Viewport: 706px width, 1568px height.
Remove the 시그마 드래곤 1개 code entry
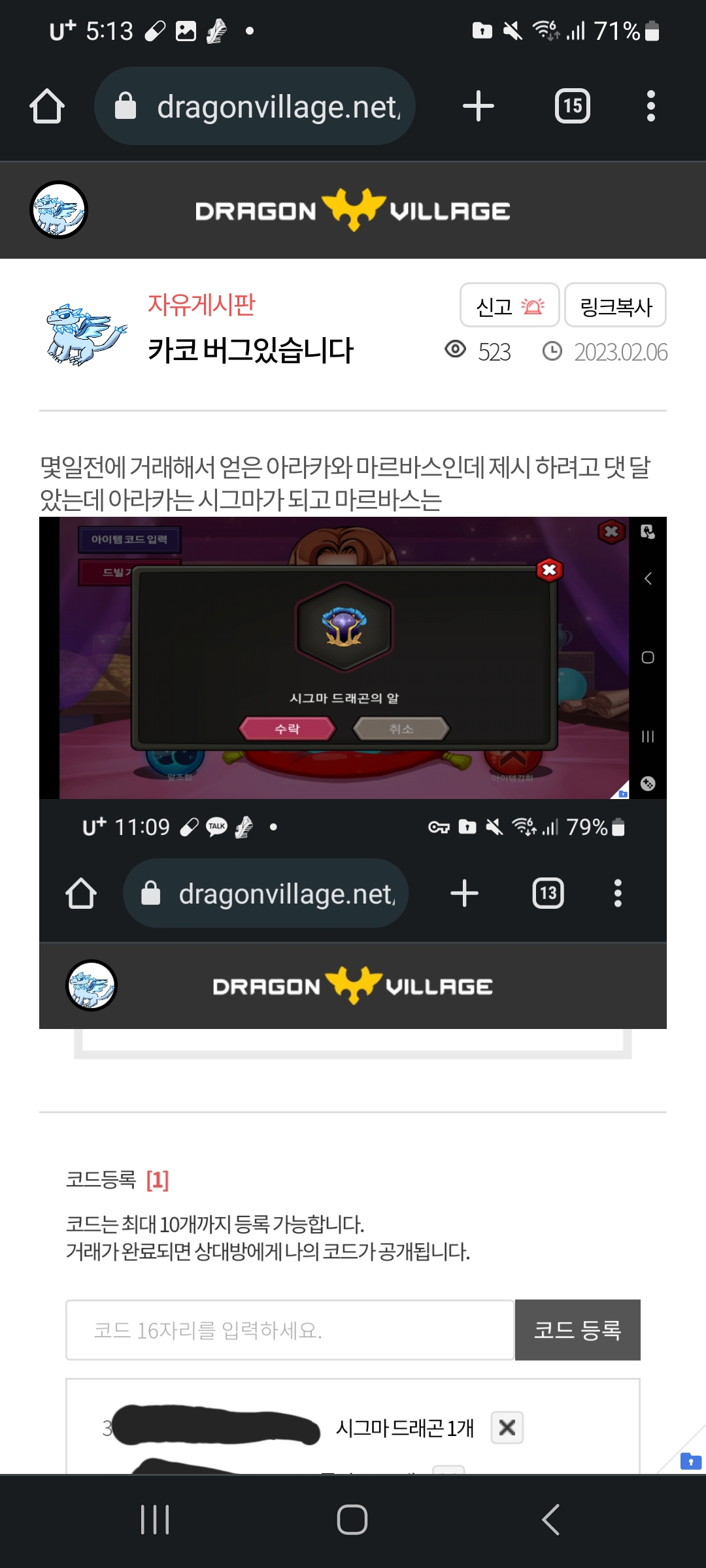(x=507, y=1428)
